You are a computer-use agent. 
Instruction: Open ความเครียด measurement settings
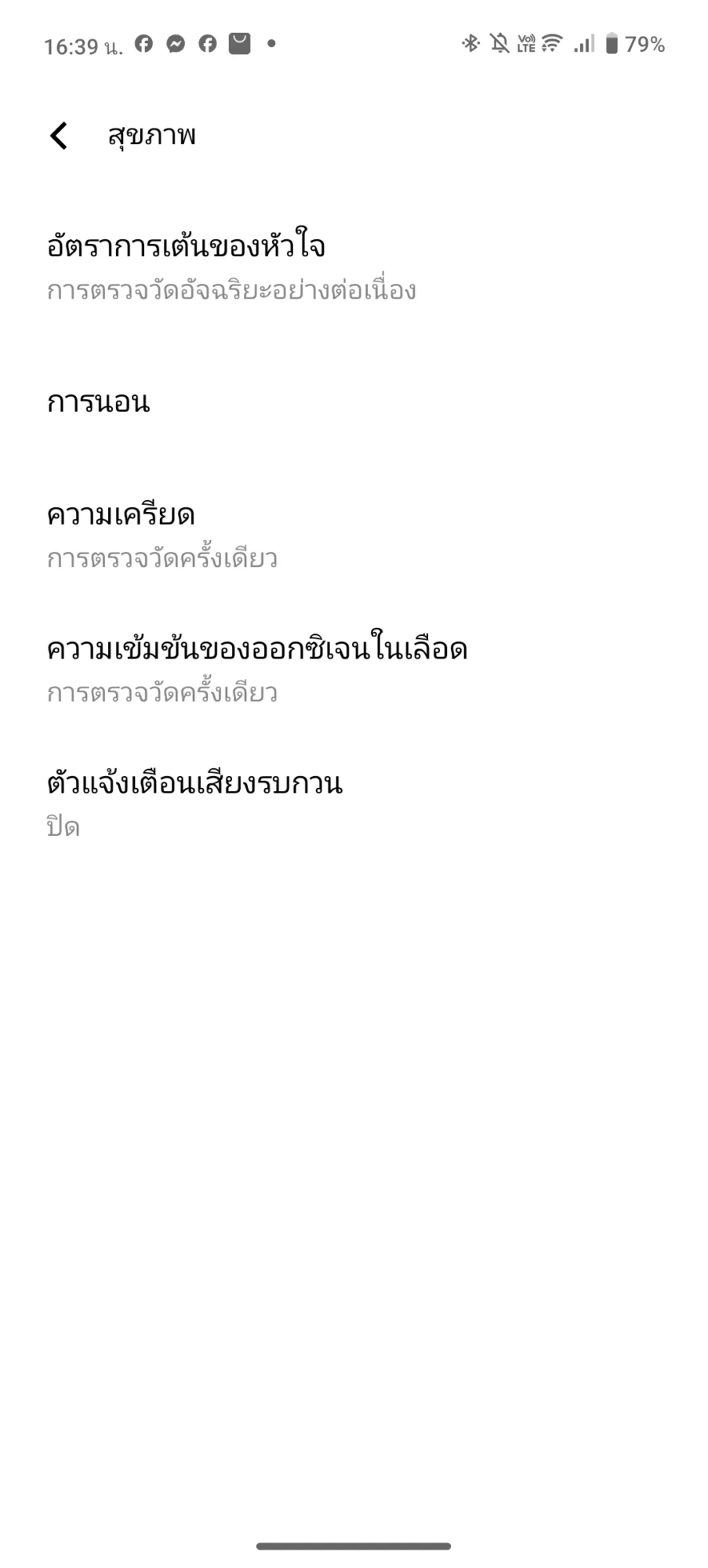354,536
